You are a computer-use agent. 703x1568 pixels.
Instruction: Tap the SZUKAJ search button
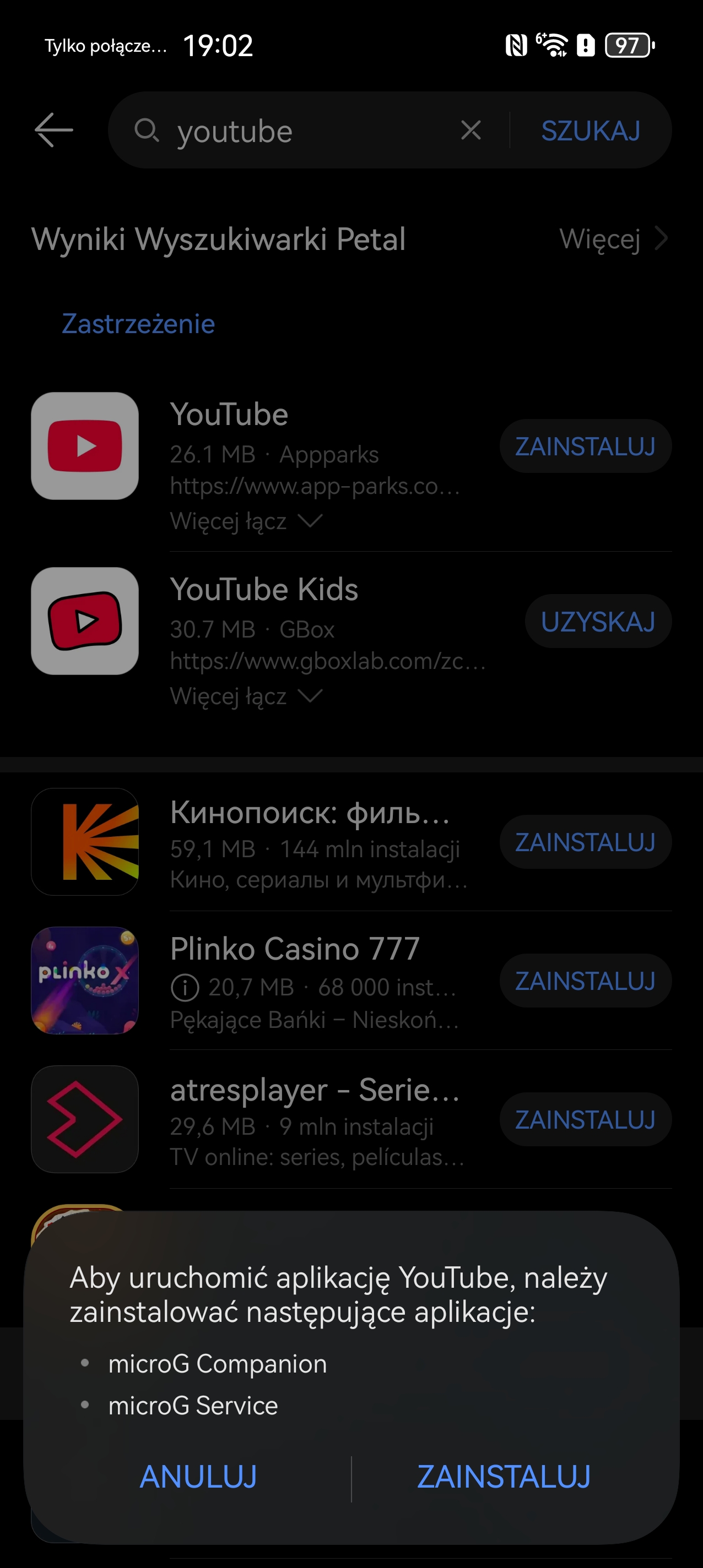click(590, 130)
